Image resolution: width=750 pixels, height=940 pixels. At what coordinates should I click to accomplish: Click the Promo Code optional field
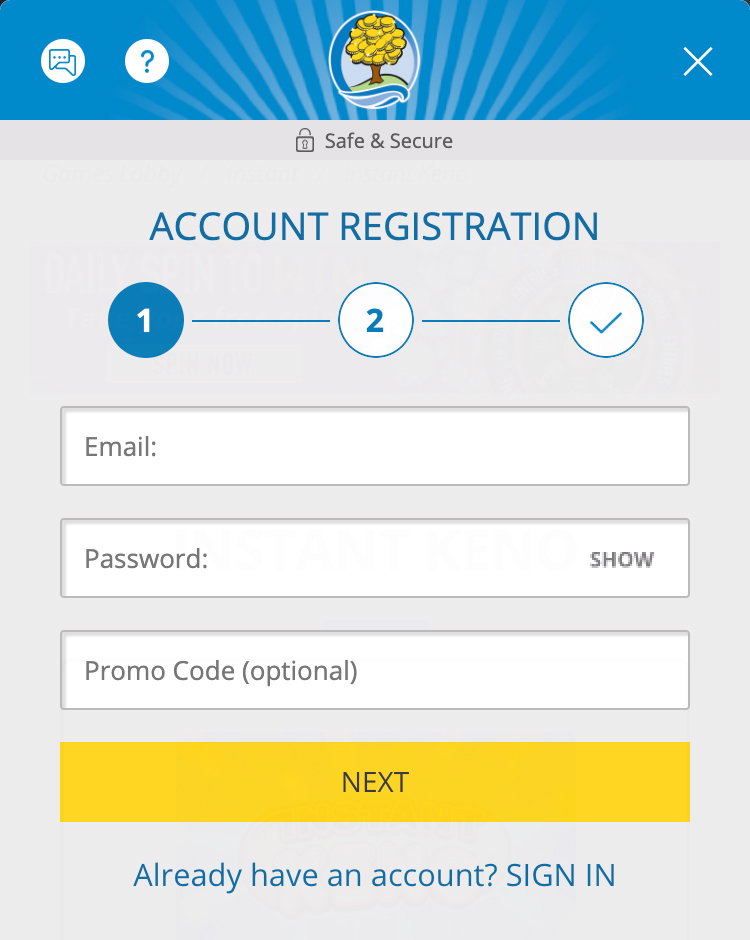[x=375, y=670]
